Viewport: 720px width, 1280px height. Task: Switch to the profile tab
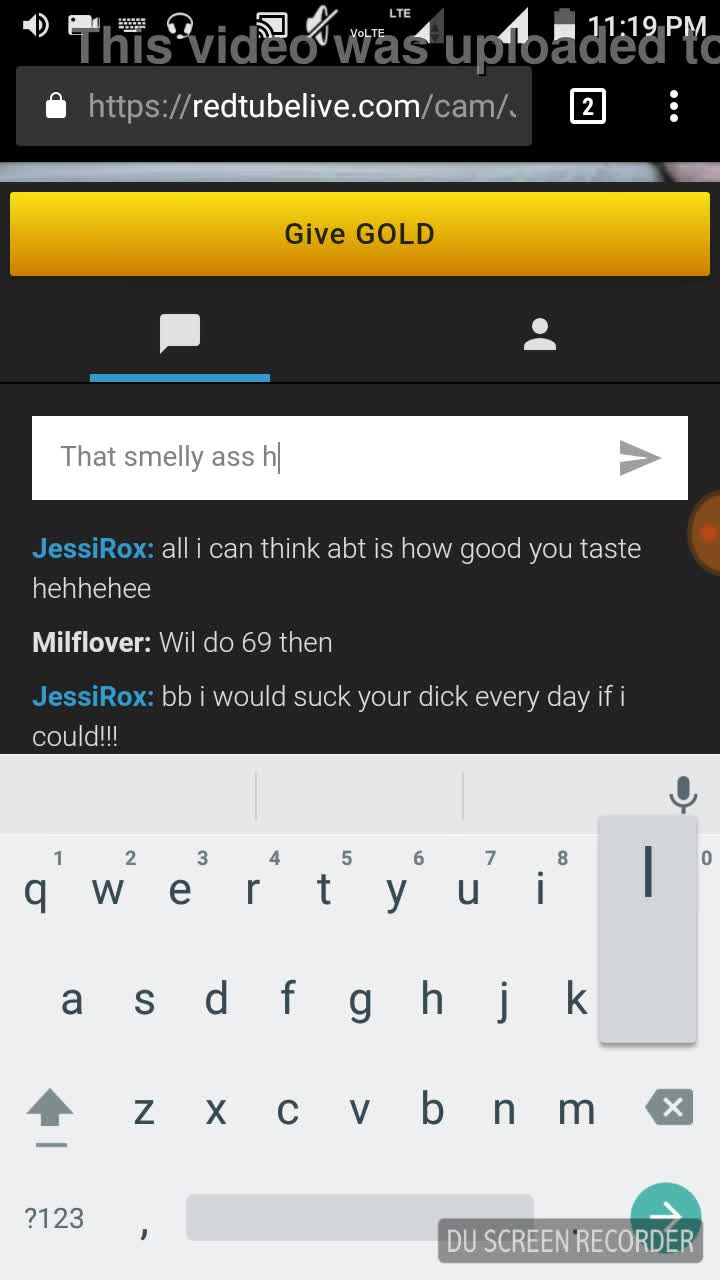539,334
